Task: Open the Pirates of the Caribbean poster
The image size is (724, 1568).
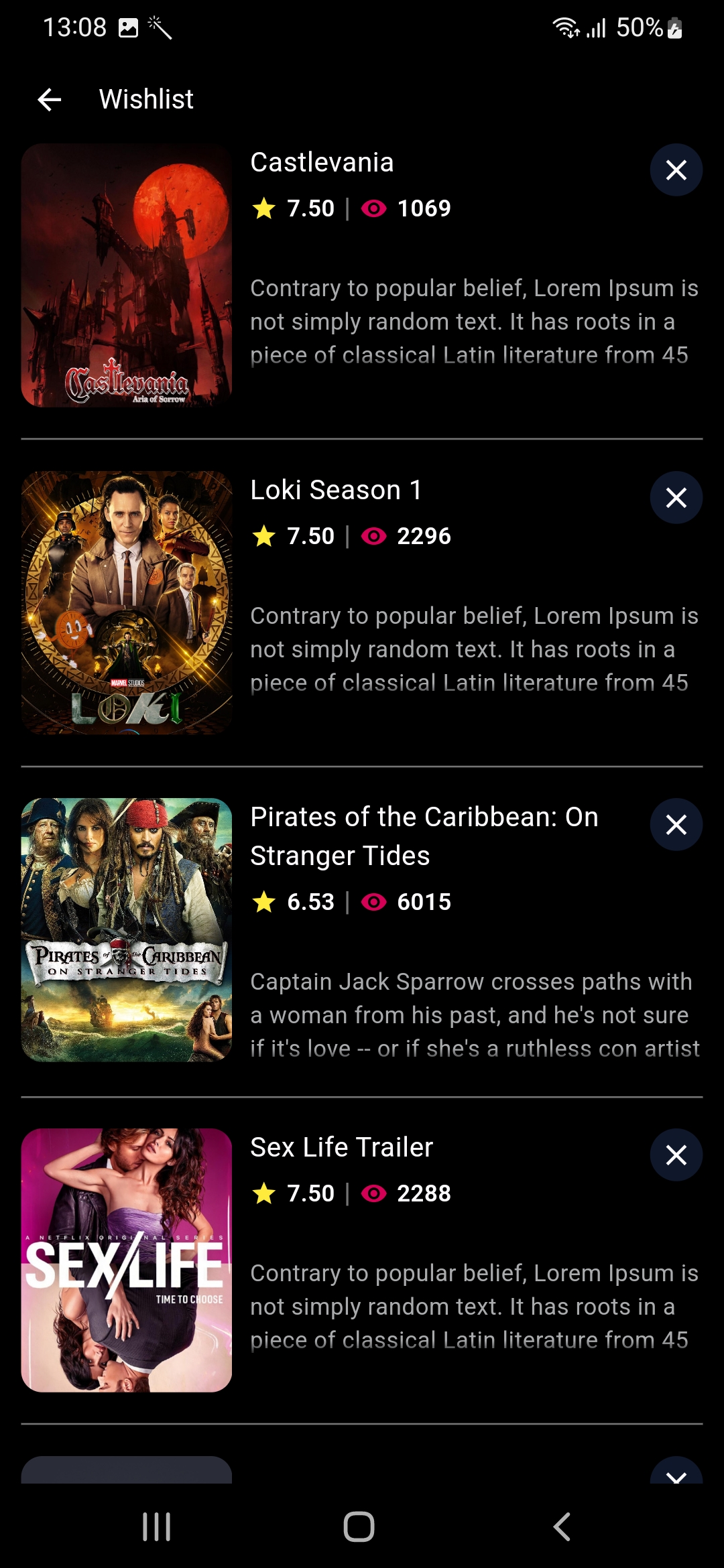Action: [127, 929]
